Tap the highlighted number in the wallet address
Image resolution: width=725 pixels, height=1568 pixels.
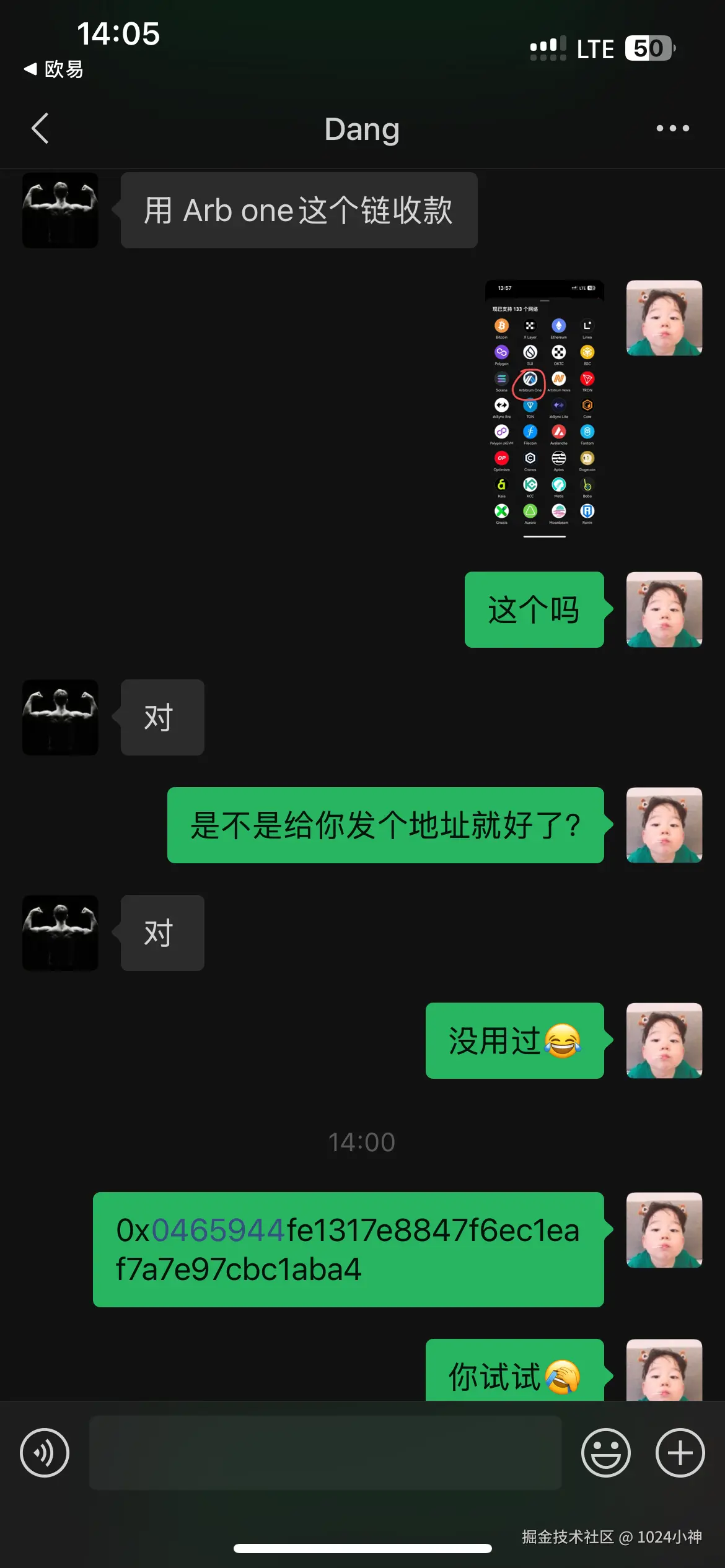[218, 1230]
